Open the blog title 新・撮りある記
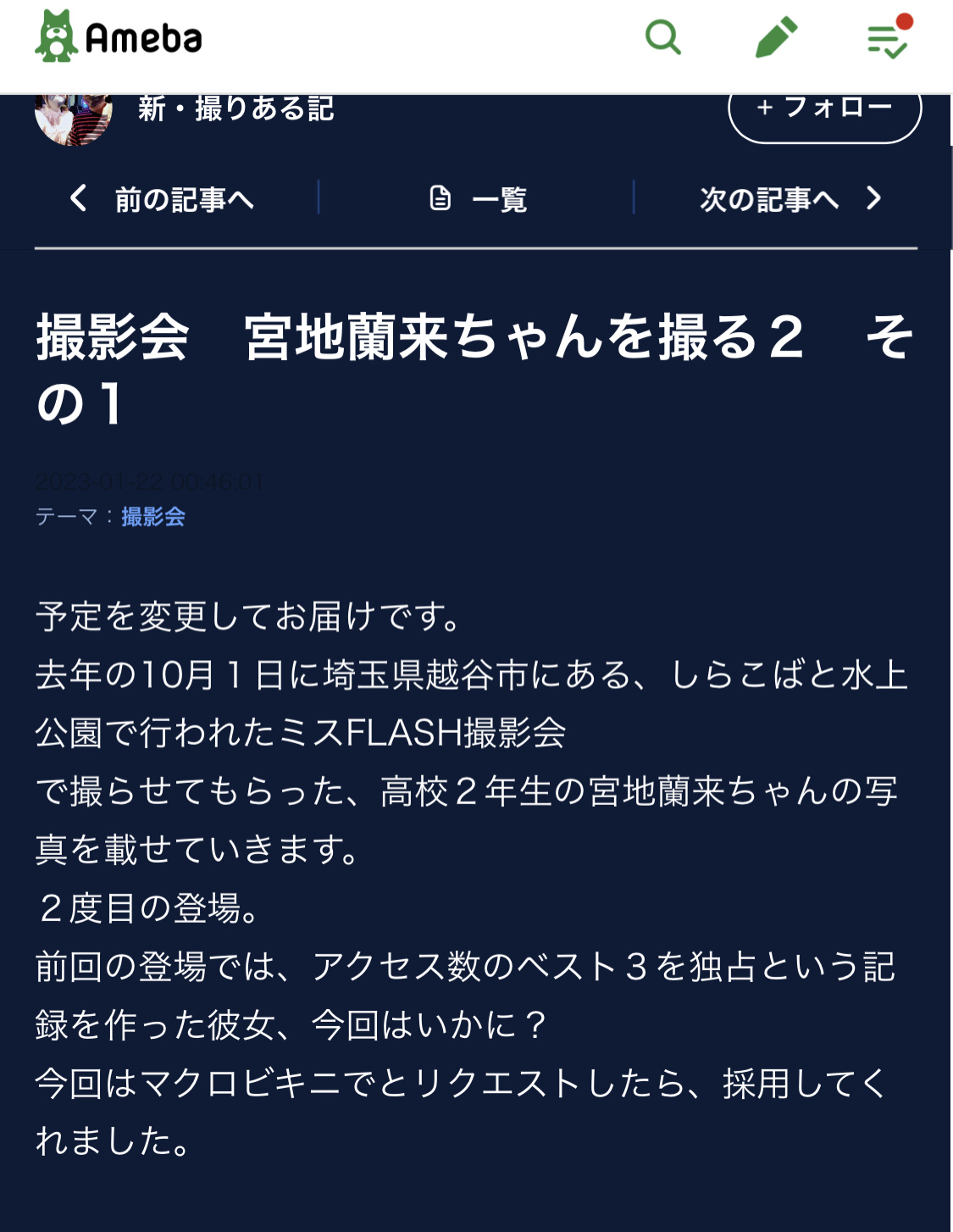953x1232 pixels. (x=236, y=109)
